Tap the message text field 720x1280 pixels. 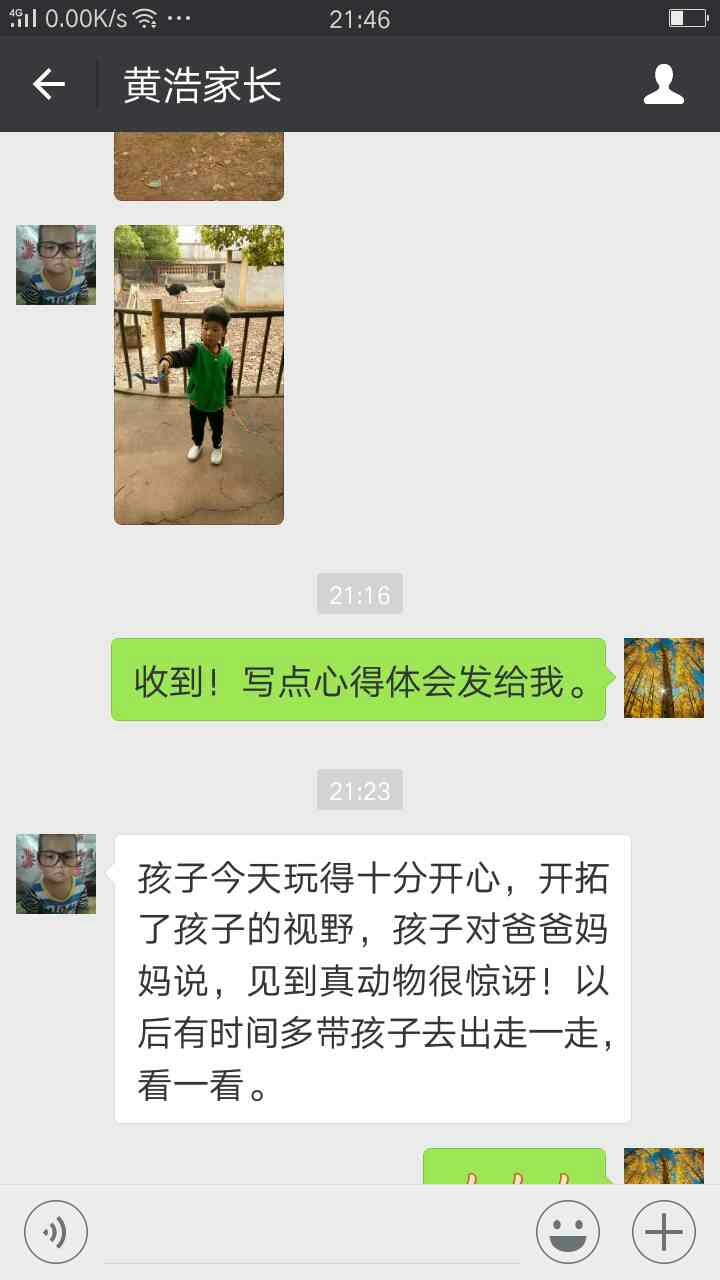(312, 1234)
